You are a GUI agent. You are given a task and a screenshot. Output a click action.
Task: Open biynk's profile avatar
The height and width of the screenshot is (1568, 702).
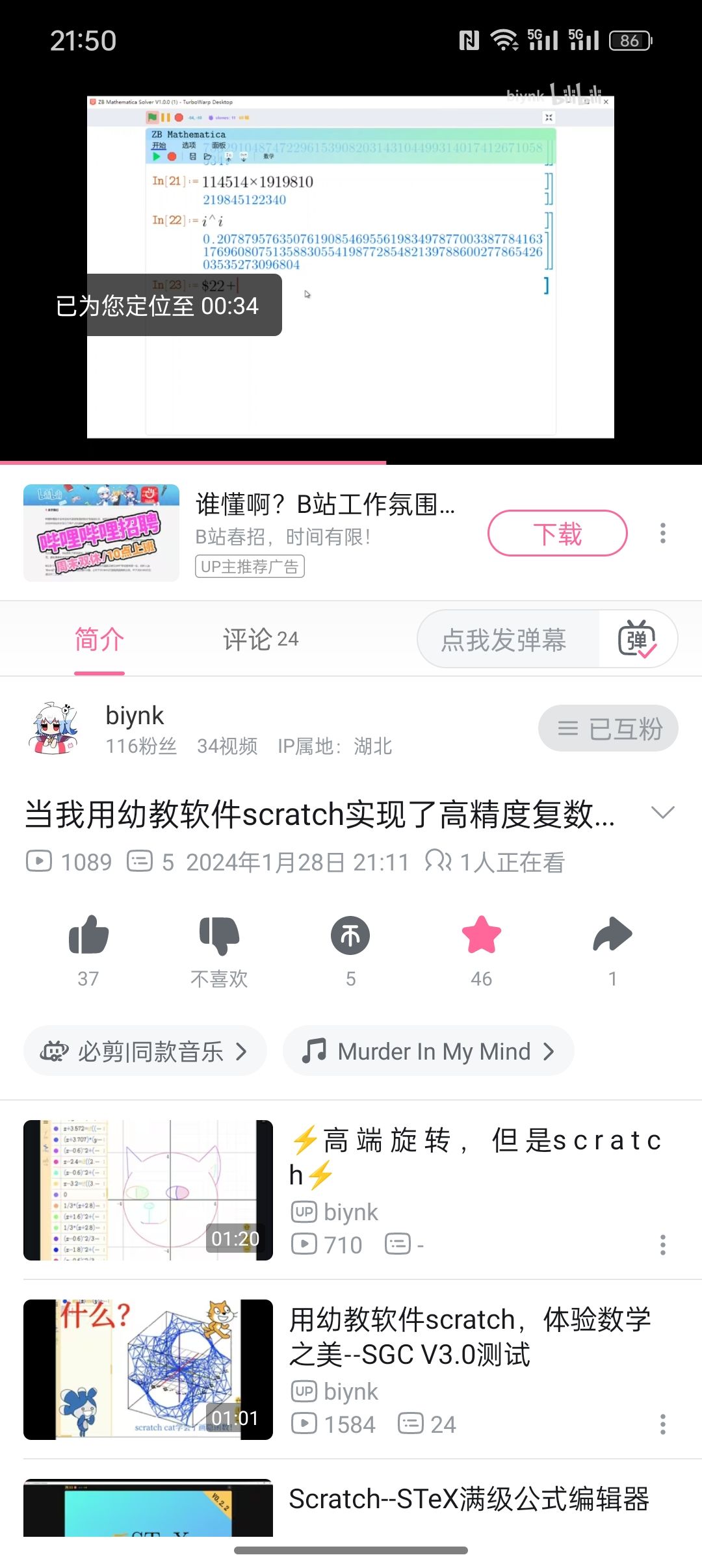pos(54,728)
